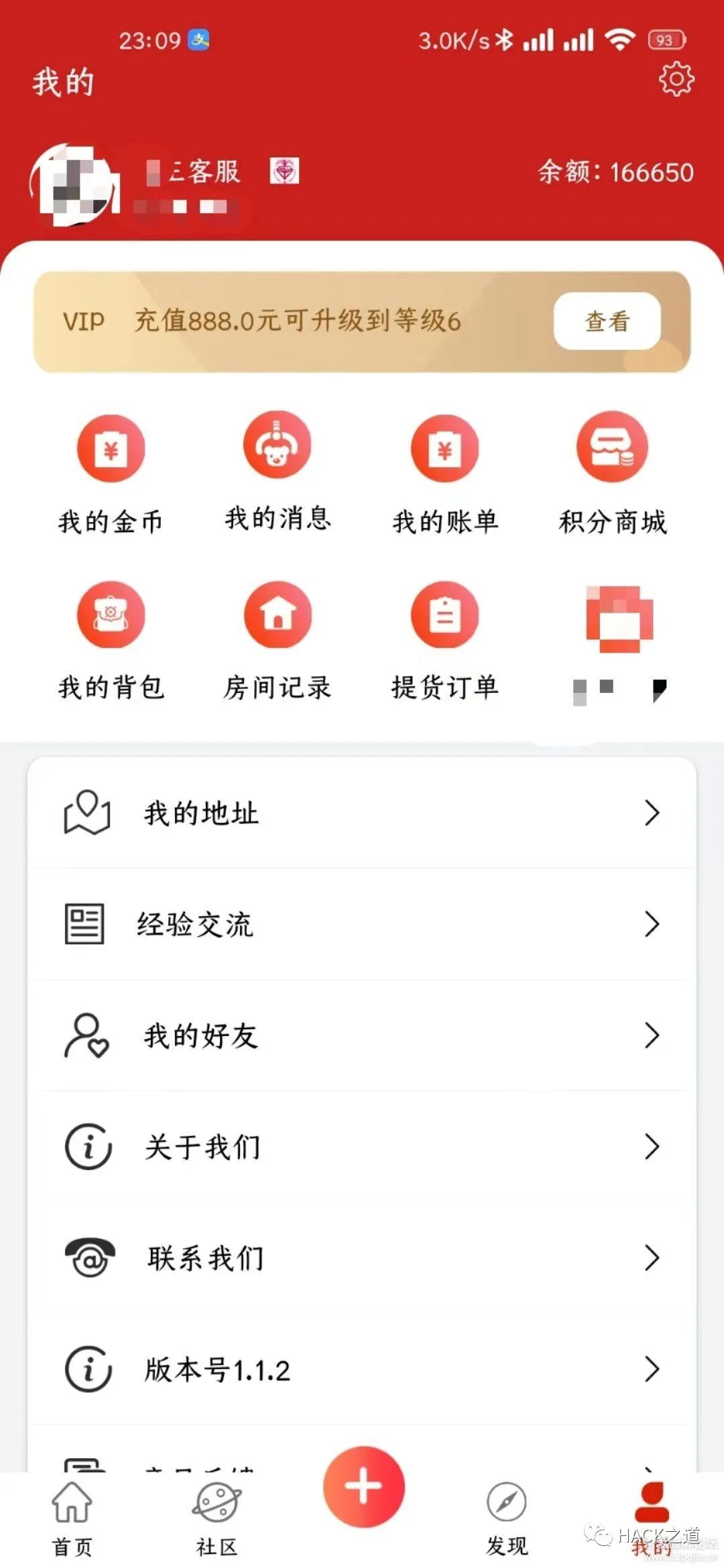Open the 联系我们 row
Image resolution: width=724 pixels, height=1568 pixels.
[362, 1258]
